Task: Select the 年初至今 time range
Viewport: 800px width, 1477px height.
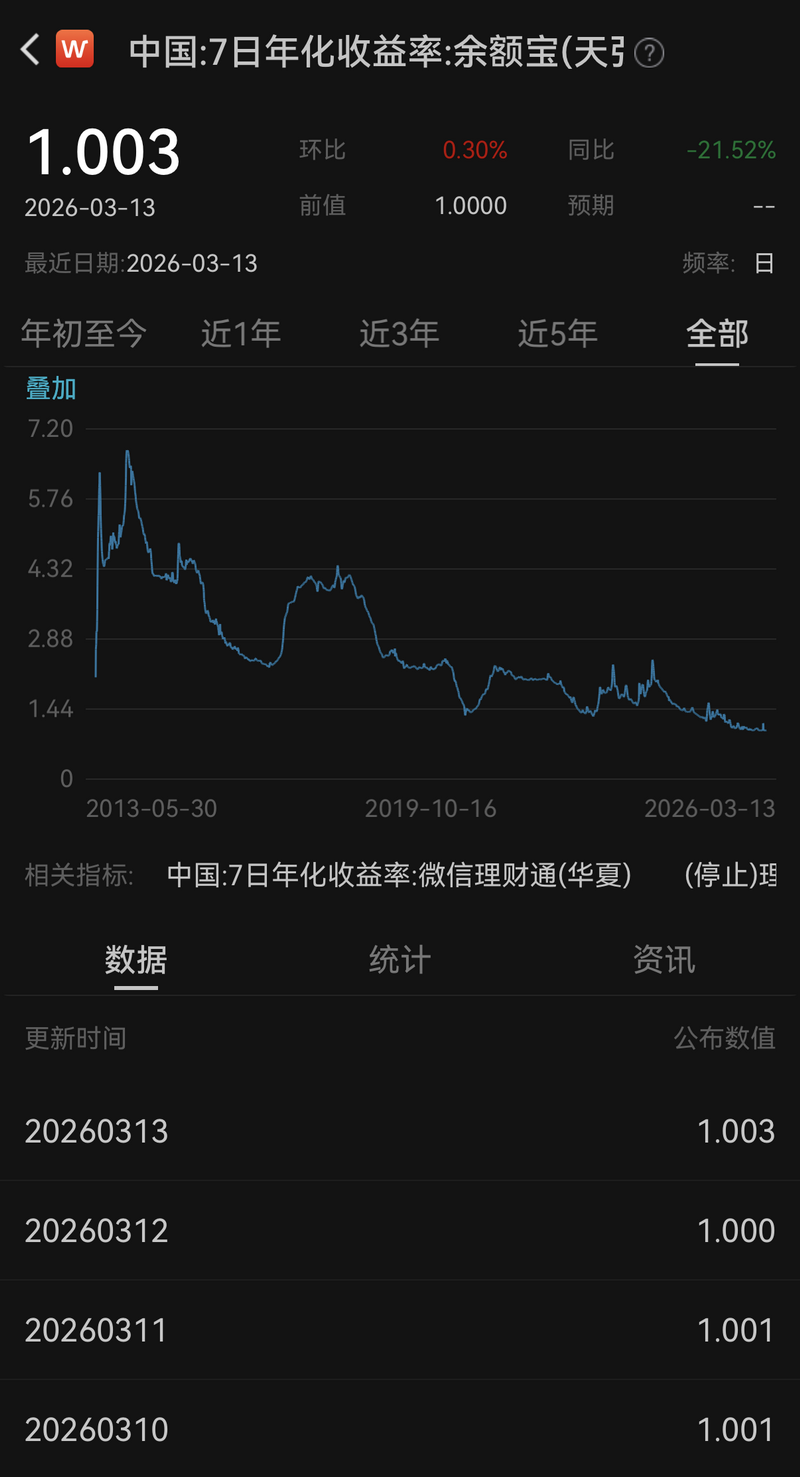Action: click(x=84, y=333)
